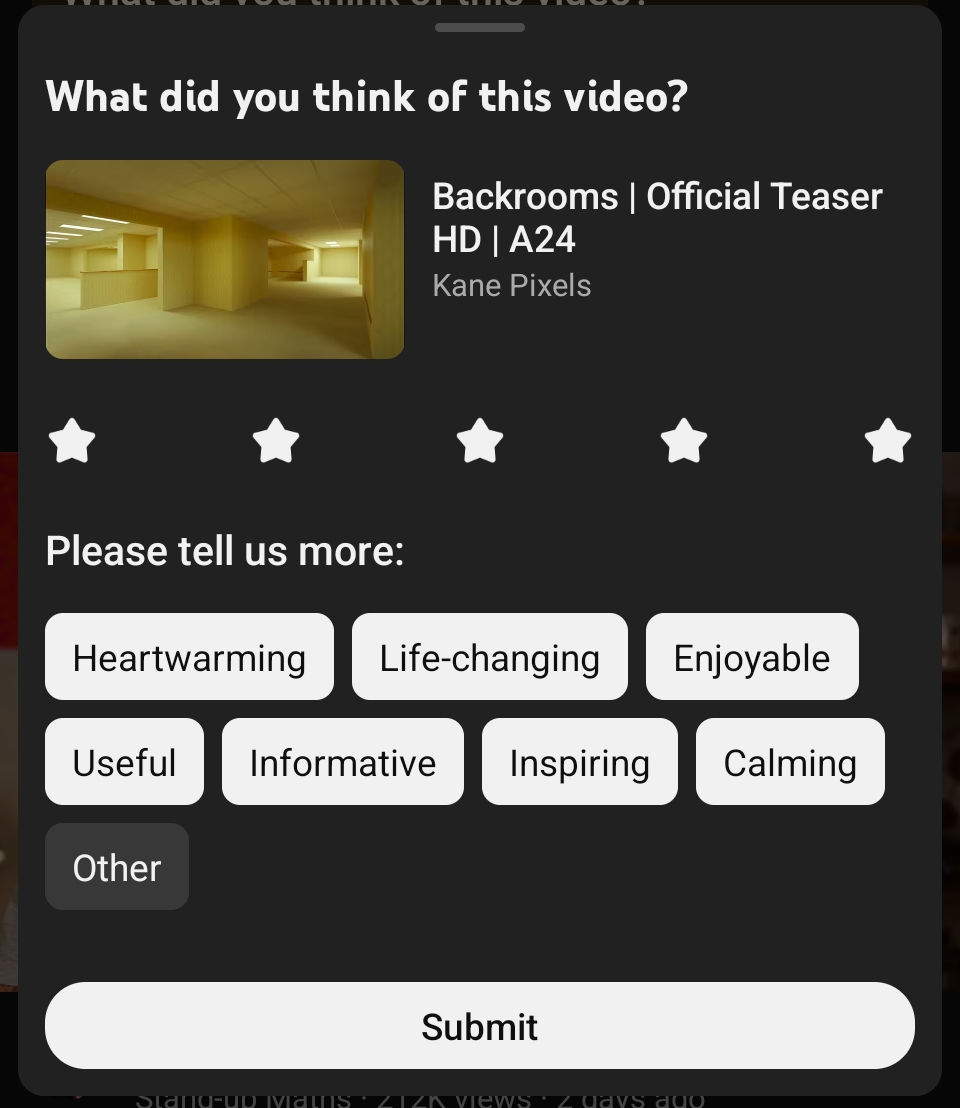Viewport: 960px width, 1108px height.
Task: Tap the Other chip
Action: coord(117,867)
